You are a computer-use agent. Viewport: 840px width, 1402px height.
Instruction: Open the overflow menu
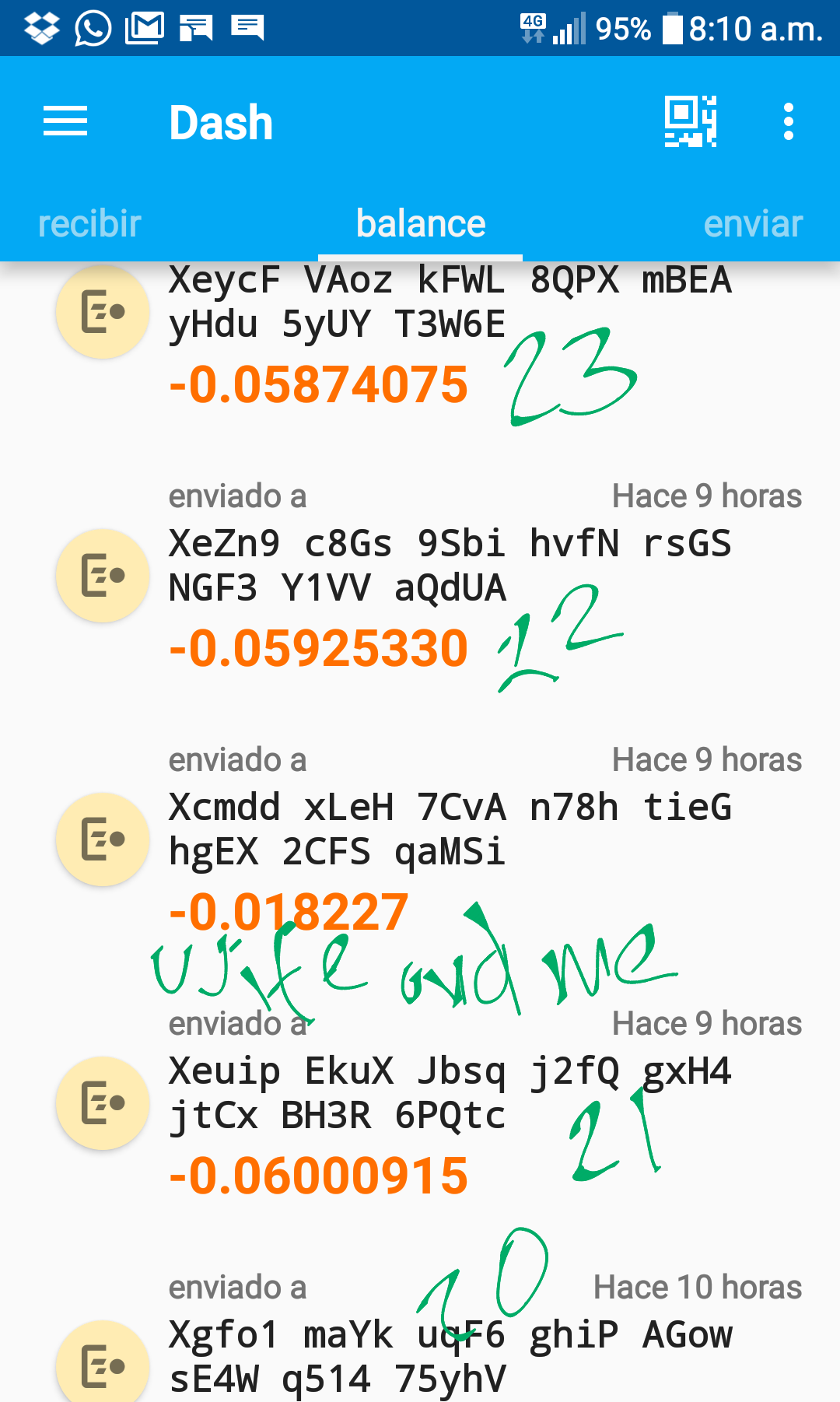tap(789, 122)
